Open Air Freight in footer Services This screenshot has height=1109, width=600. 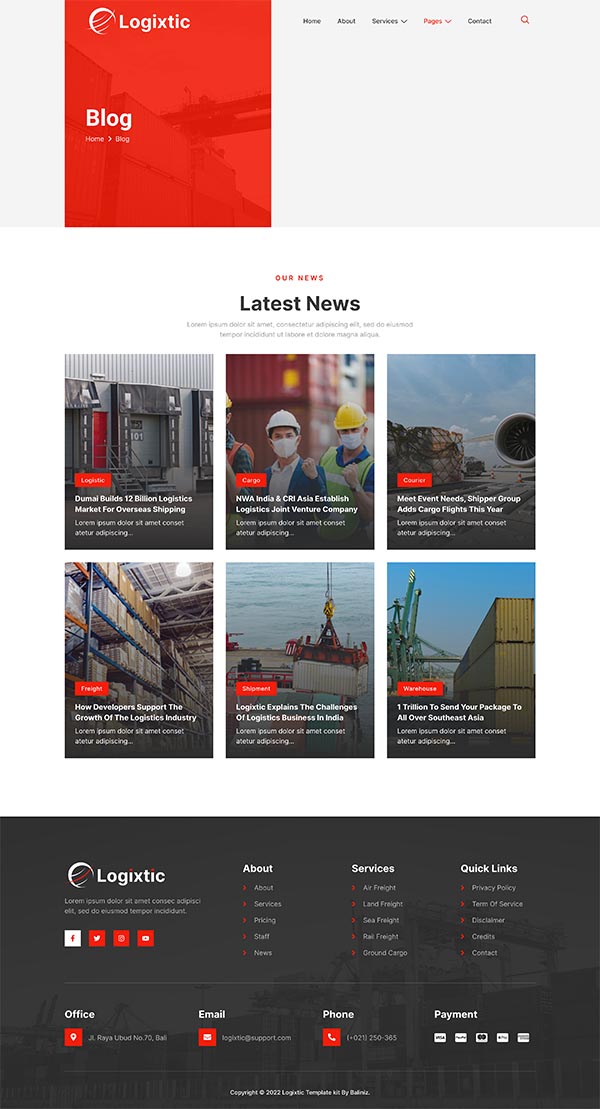[379, 888]
